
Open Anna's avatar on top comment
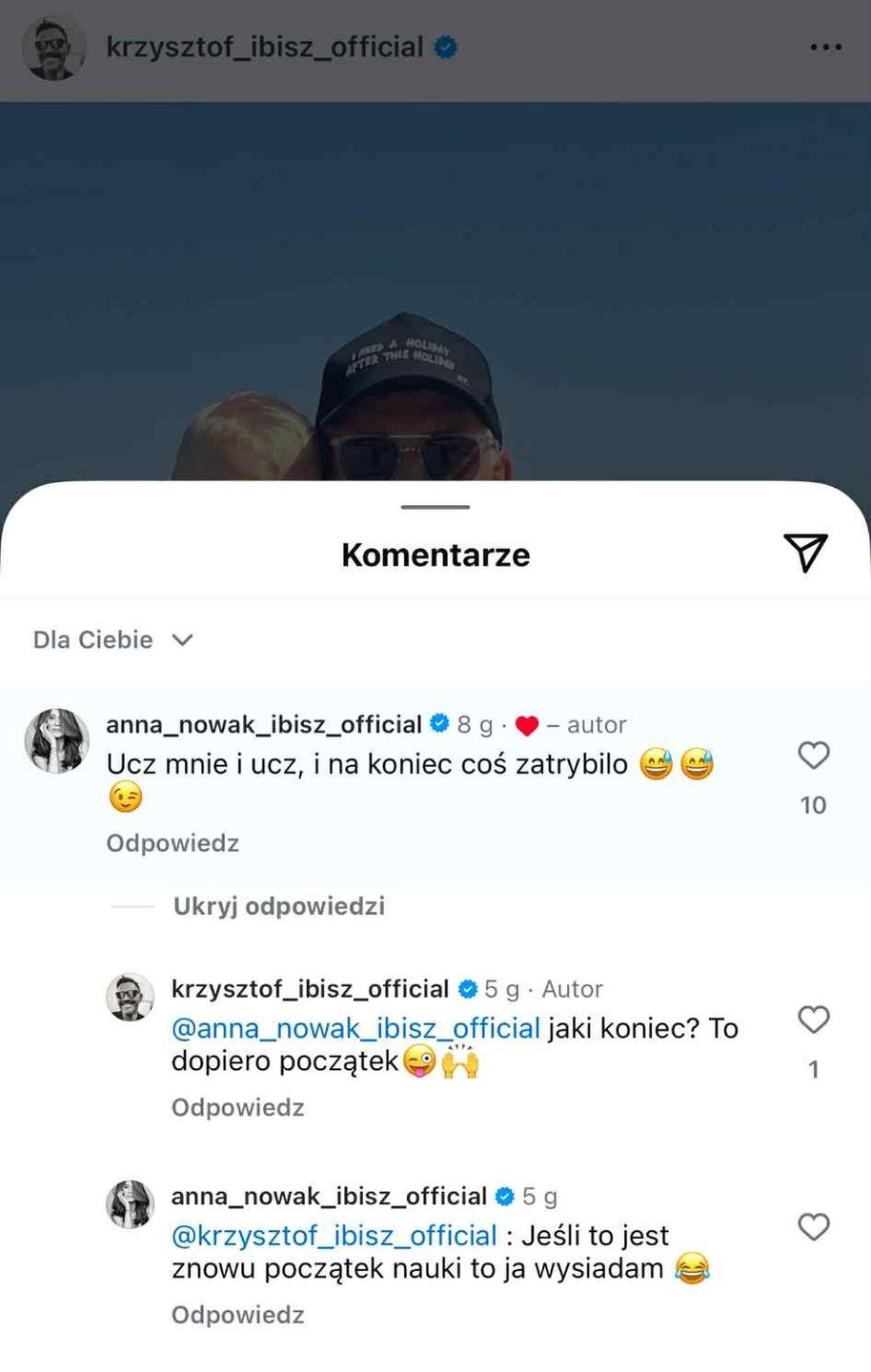pos(56,740)
